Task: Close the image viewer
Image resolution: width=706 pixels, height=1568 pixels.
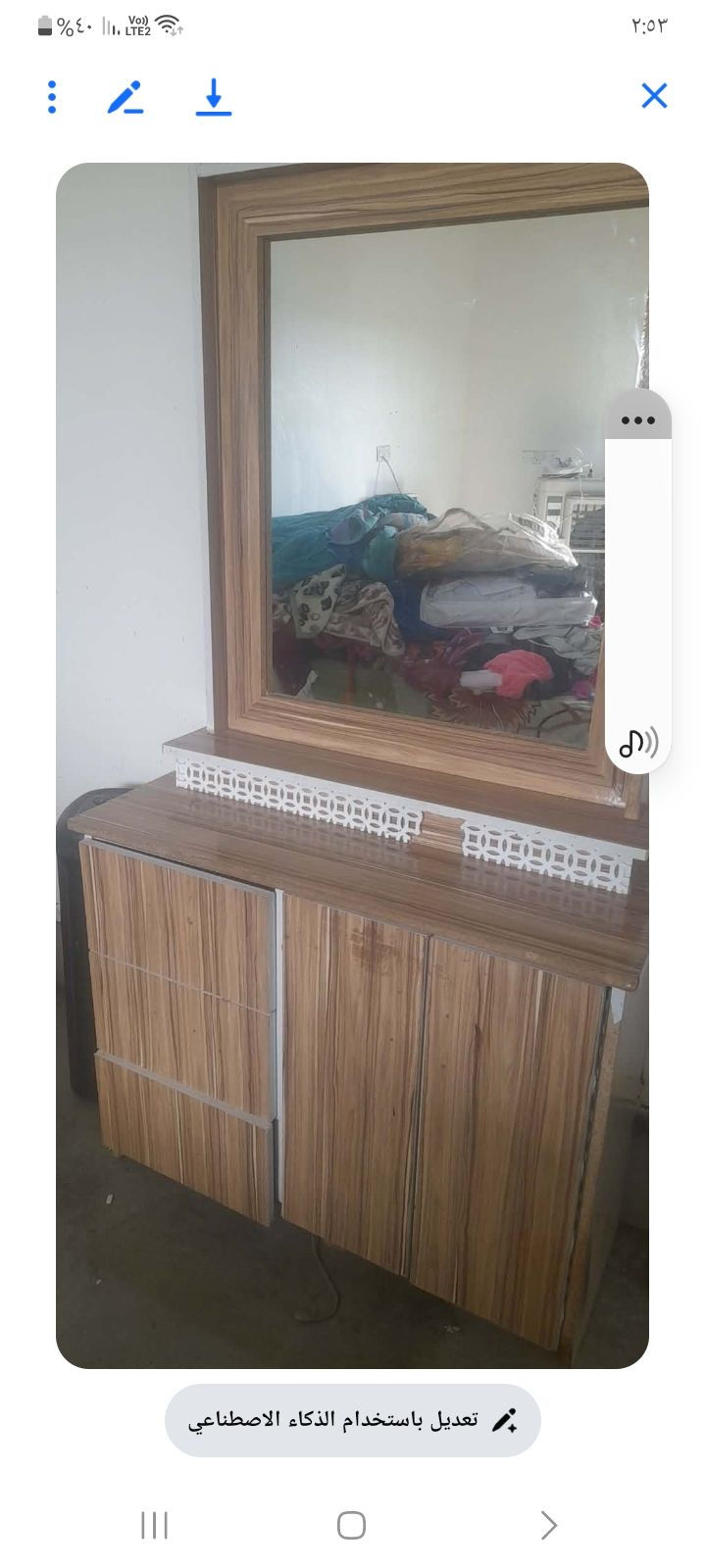Action: tap(654, 96)
